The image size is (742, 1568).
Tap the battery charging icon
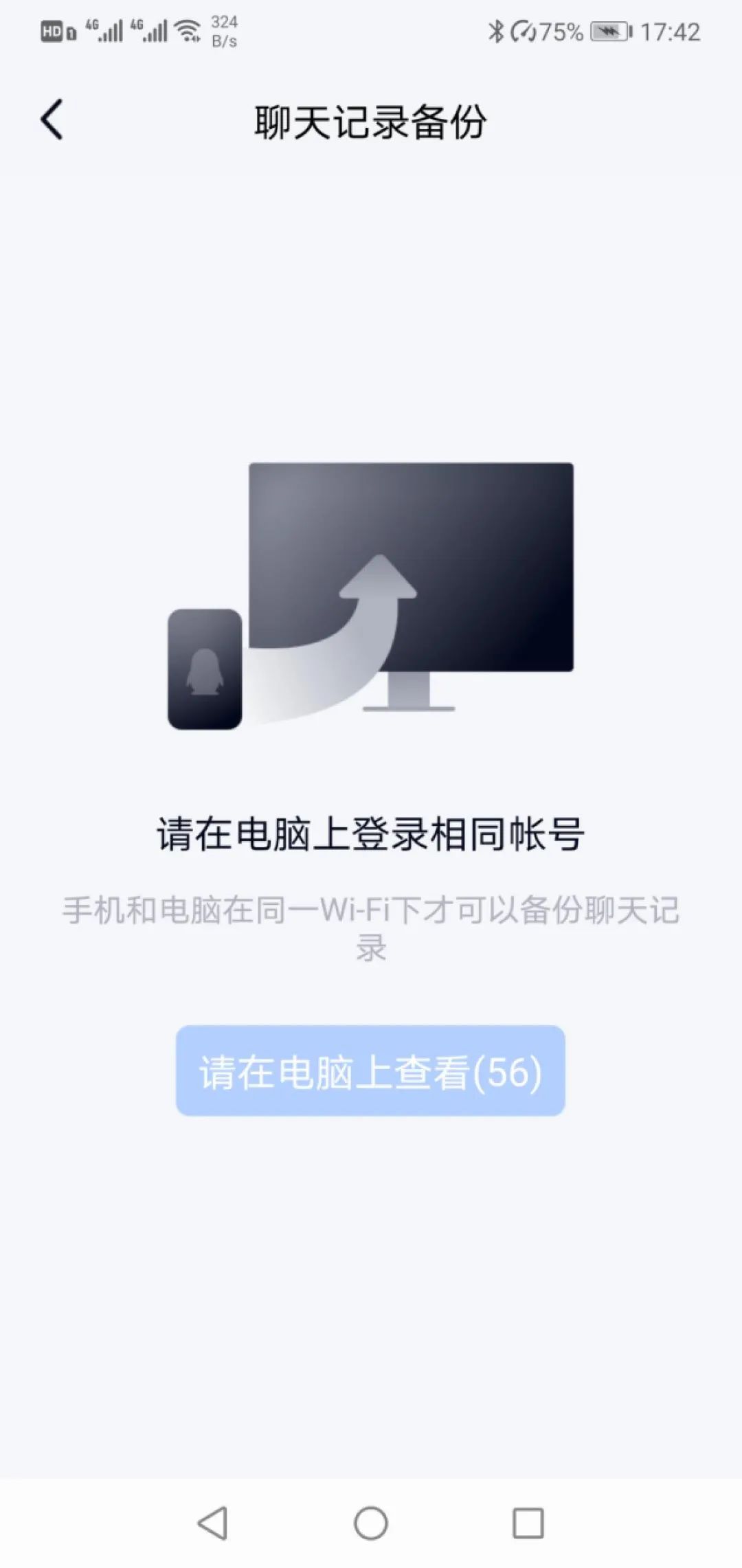pyautogui.click(x=609, y=30)
